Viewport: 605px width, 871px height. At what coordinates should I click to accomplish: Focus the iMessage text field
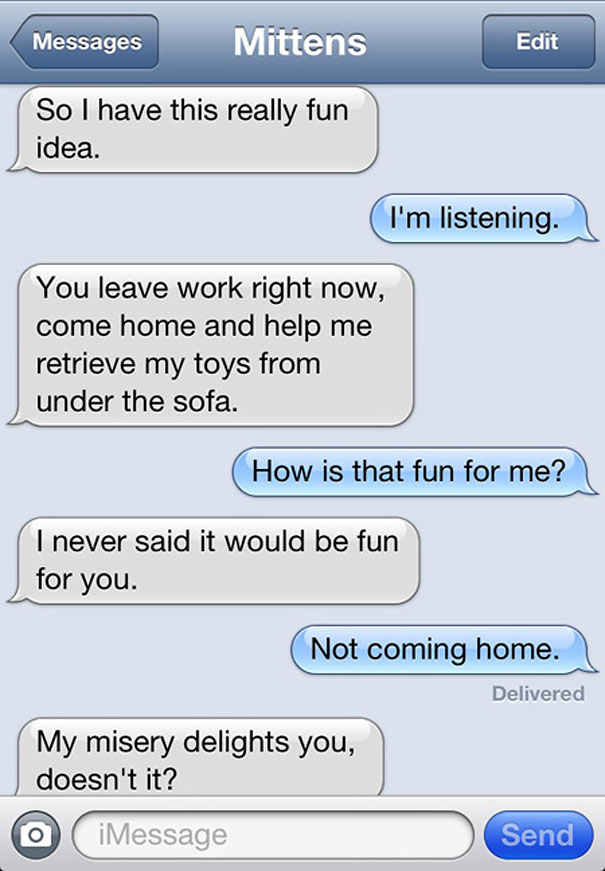coord(272,834)
